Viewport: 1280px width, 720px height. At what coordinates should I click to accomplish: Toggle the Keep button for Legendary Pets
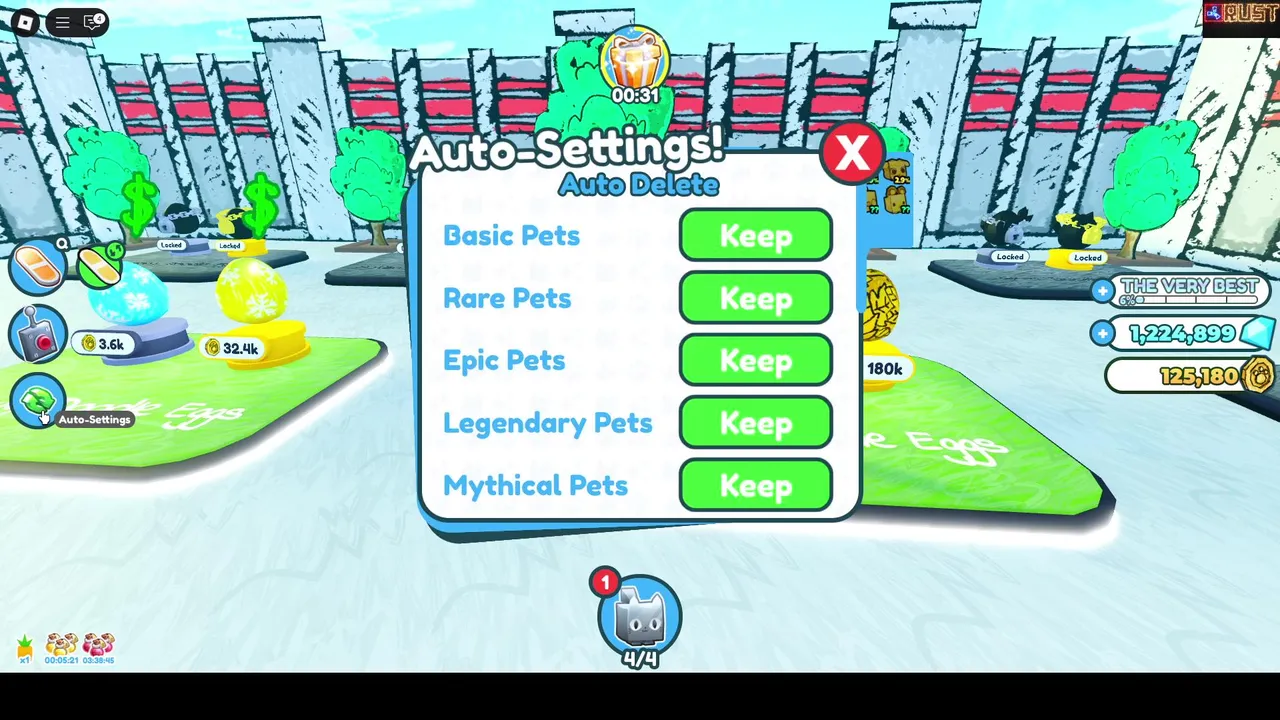pos(755,423)
